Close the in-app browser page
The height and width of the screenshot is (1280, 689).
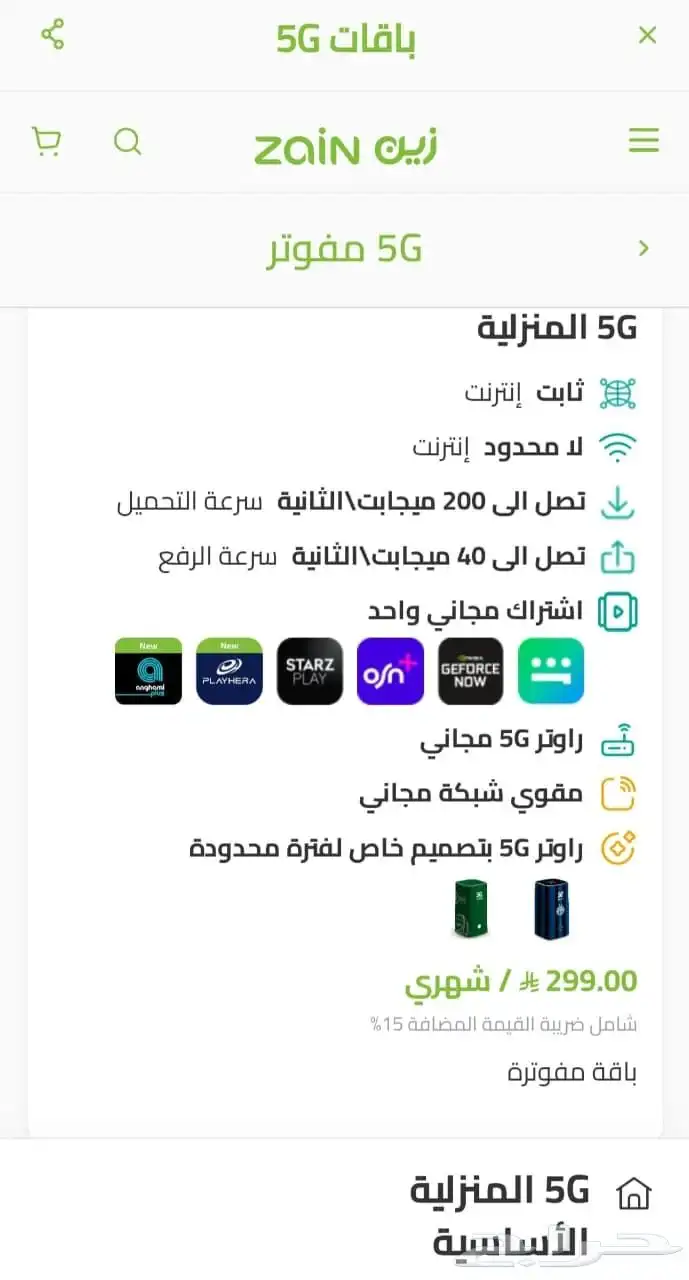647,36
